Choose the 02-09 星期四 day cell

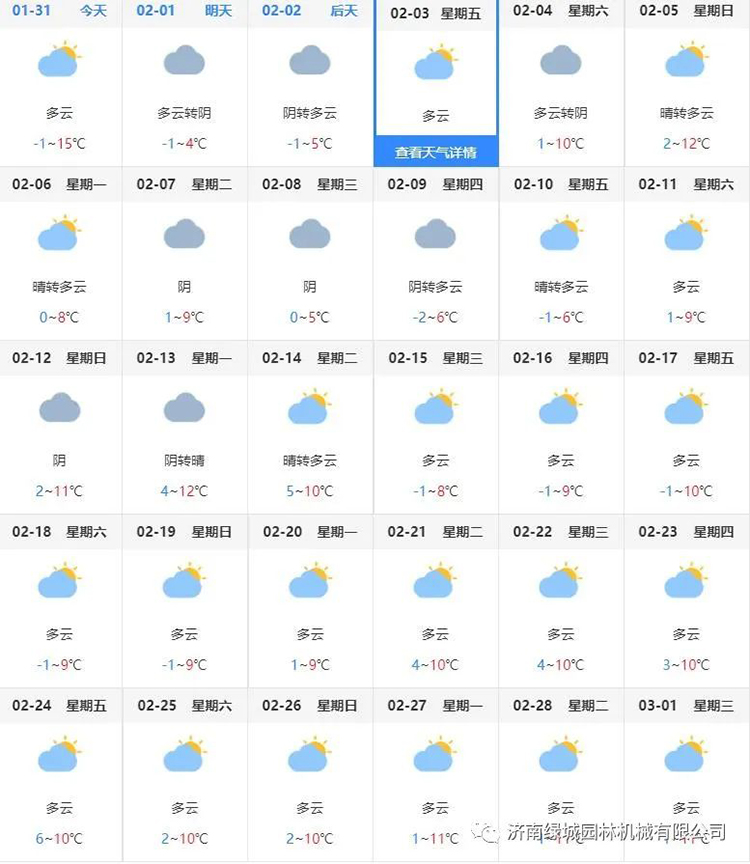[435, 255]
